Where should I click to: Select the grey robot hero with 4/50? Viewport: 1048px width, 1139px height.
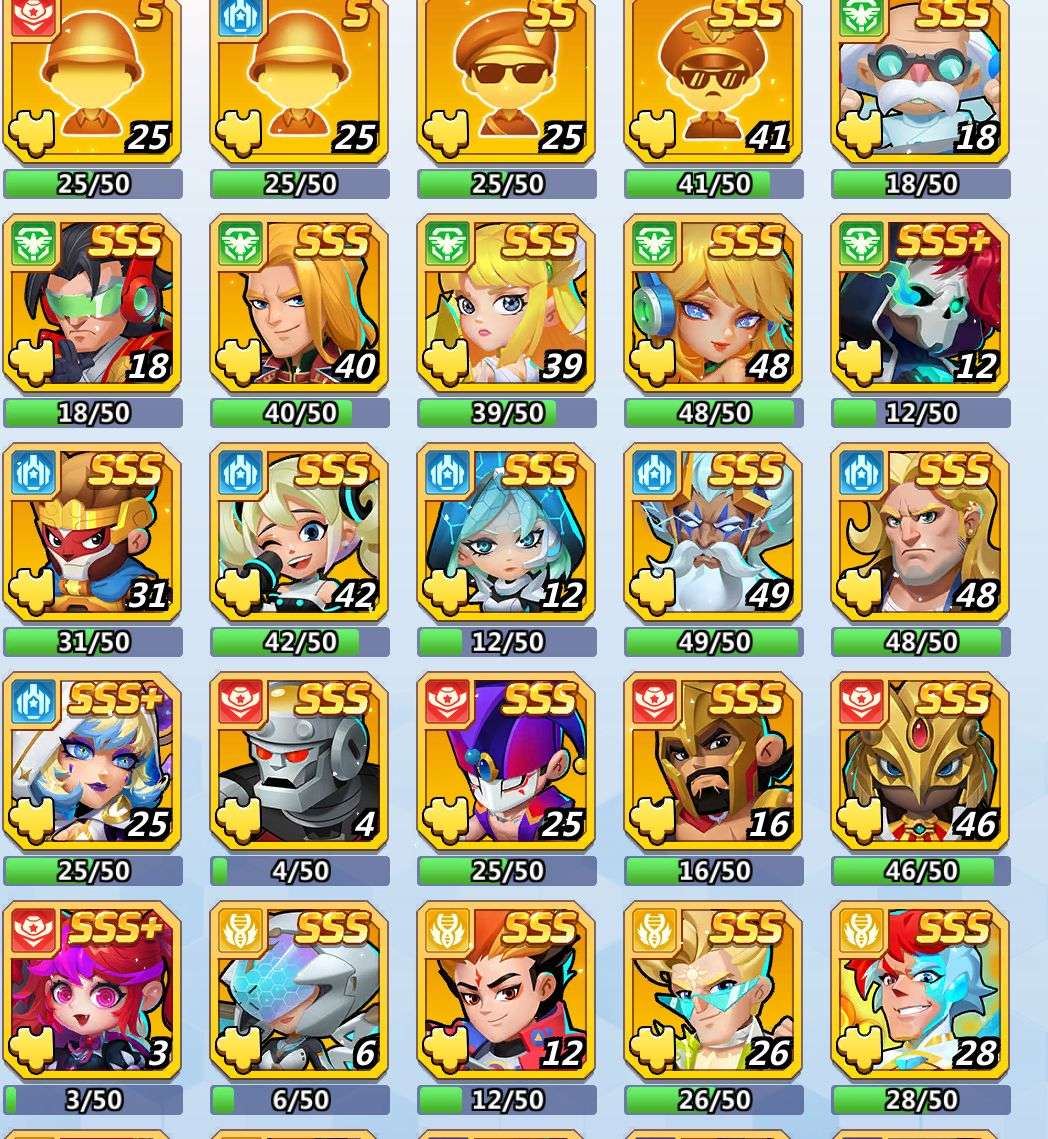pos(299,762)
